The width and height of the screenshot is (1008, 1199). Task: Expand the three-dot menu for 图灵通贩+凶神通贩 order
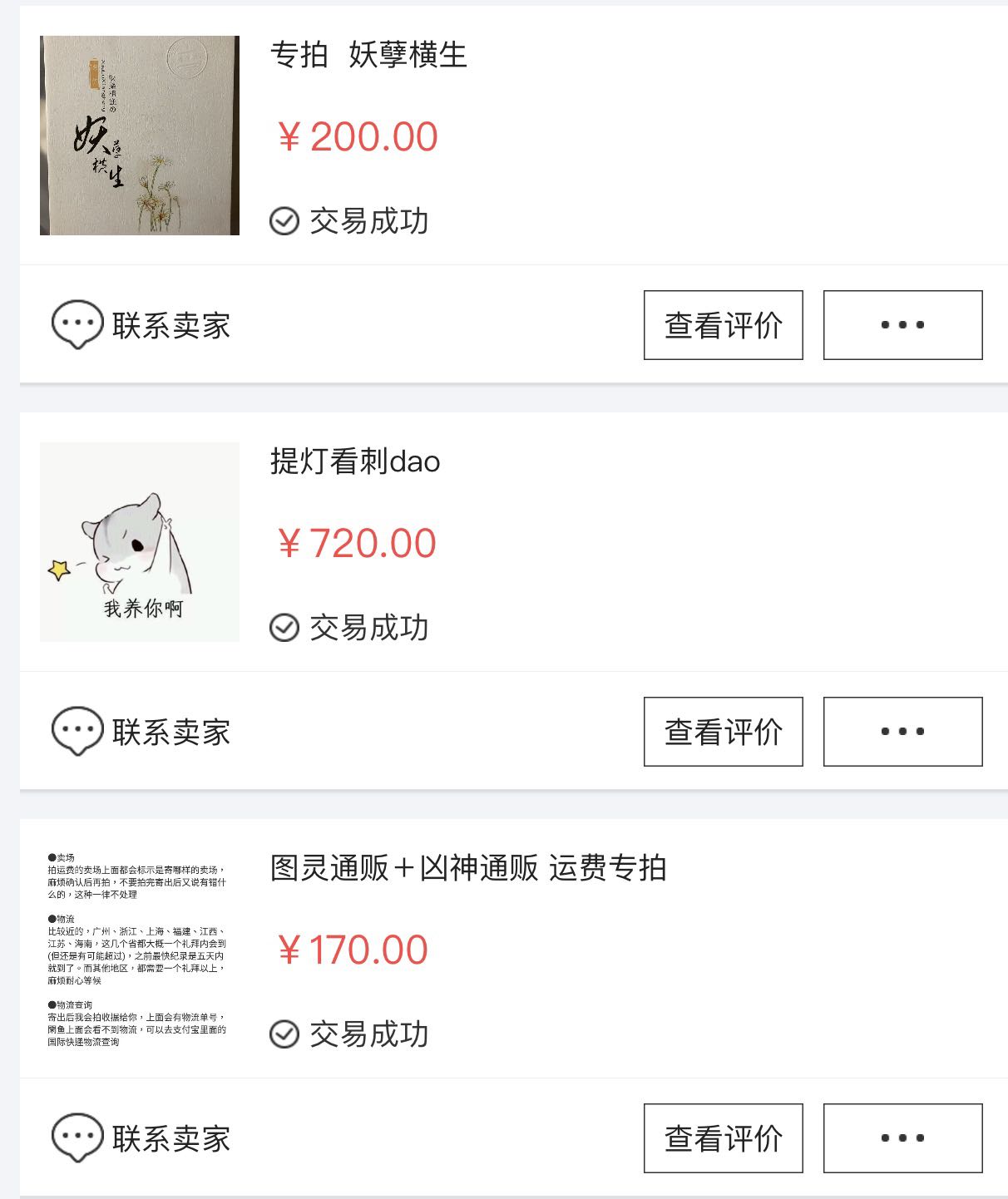coord(902,1138)
